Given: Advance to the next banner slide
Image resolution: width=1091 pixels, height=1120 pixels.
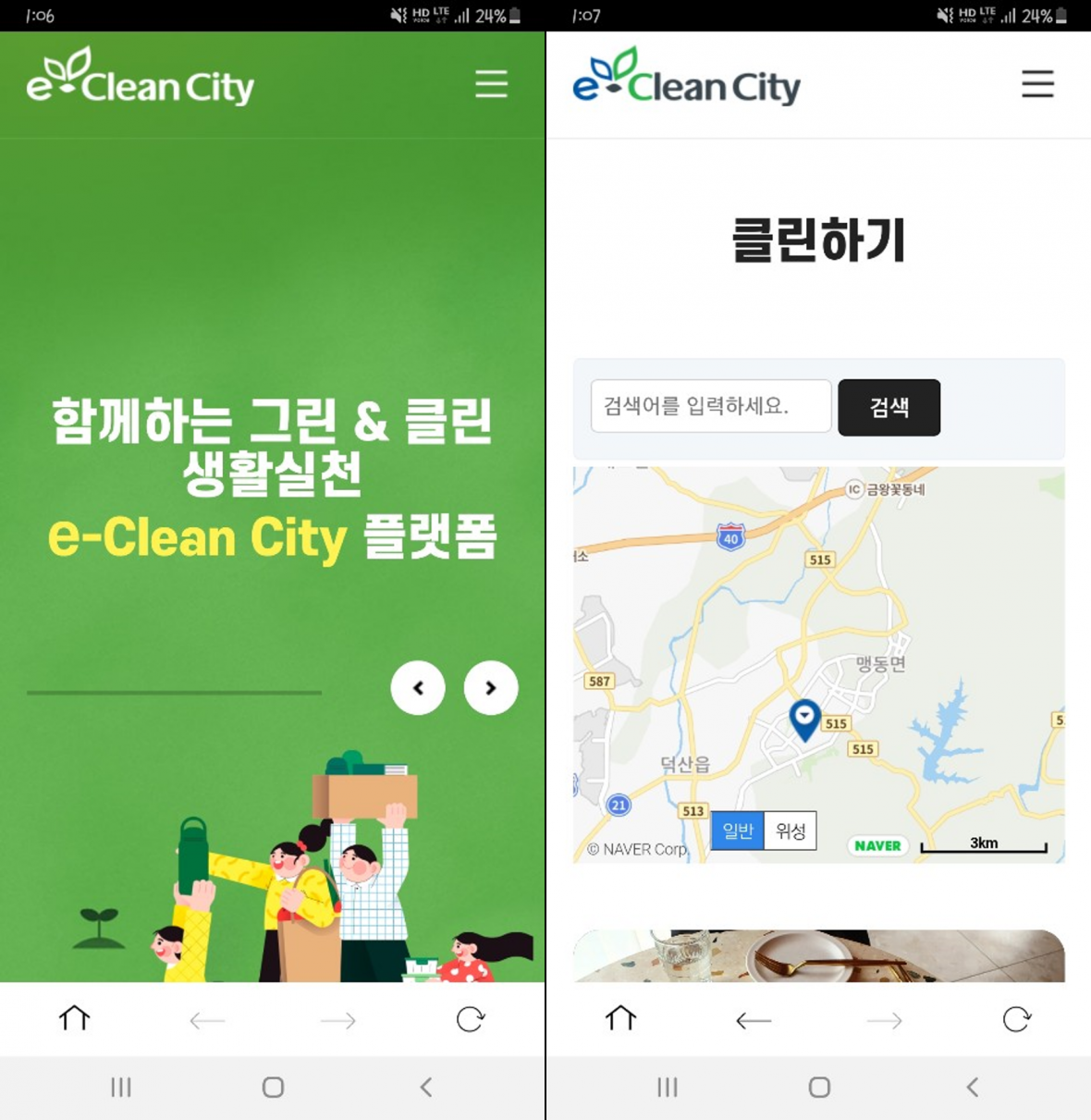Looking at the screenshot, I should coord(491,688).
